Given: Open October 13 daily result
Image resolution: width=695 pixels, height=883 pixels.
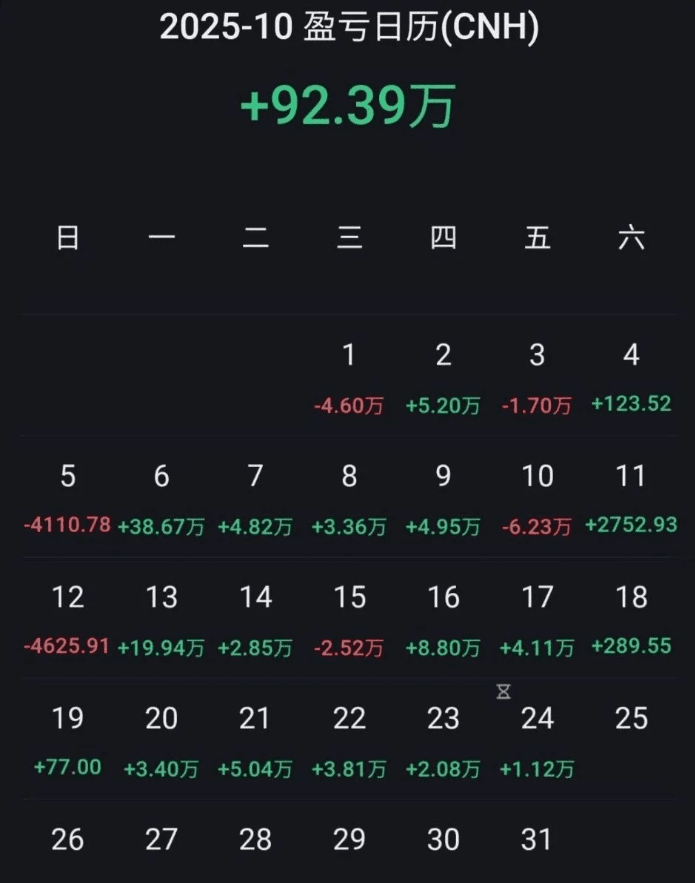Looking at the screenshot, I should click(x=161, y=620).
